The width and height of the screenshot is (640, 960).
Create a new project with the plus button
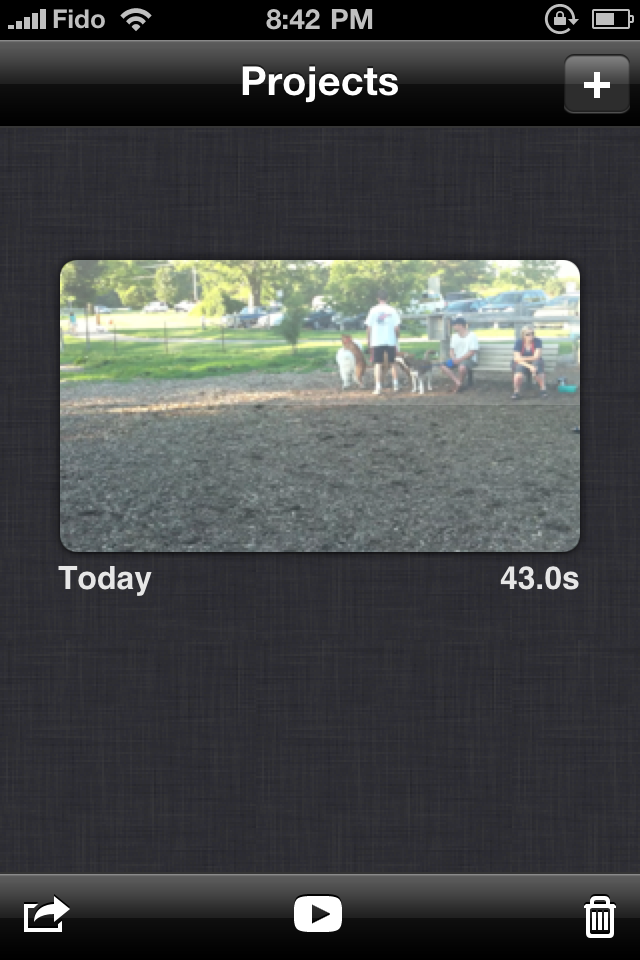pos(596,84)
